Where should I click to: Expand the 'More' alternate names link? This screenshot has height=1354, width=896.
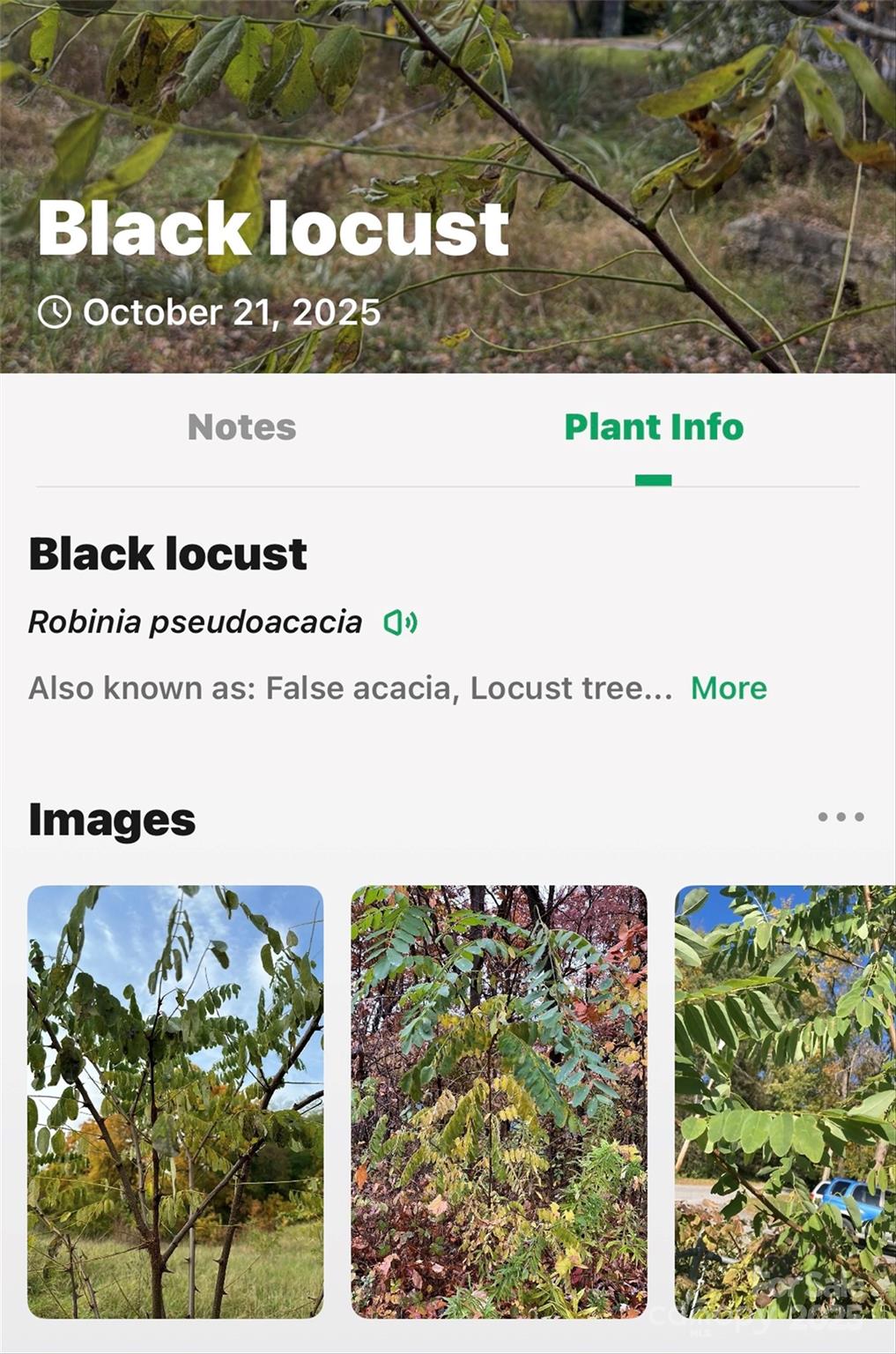729,688
